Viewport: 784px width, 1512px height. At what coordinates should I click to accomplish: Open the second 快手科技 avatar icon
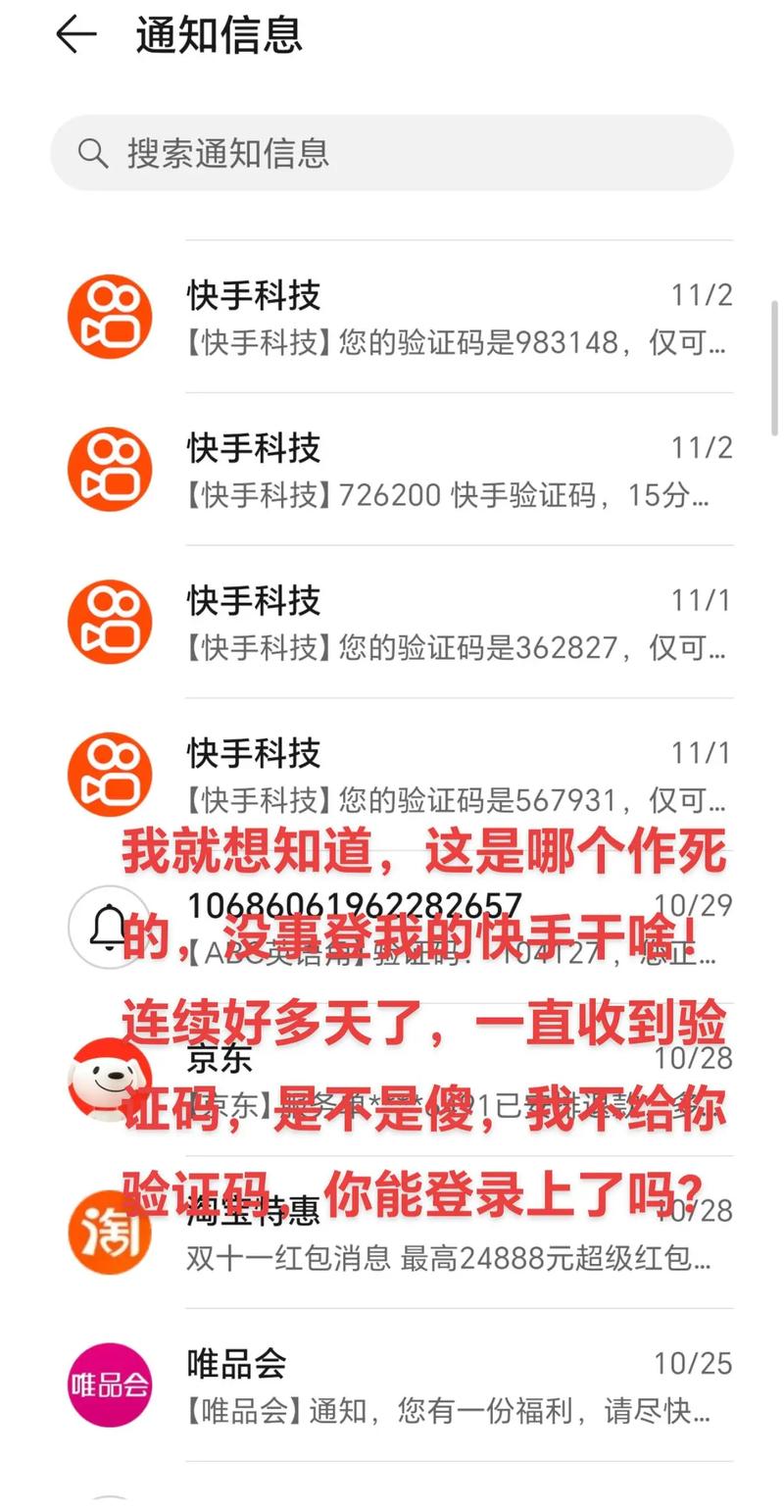109,469
